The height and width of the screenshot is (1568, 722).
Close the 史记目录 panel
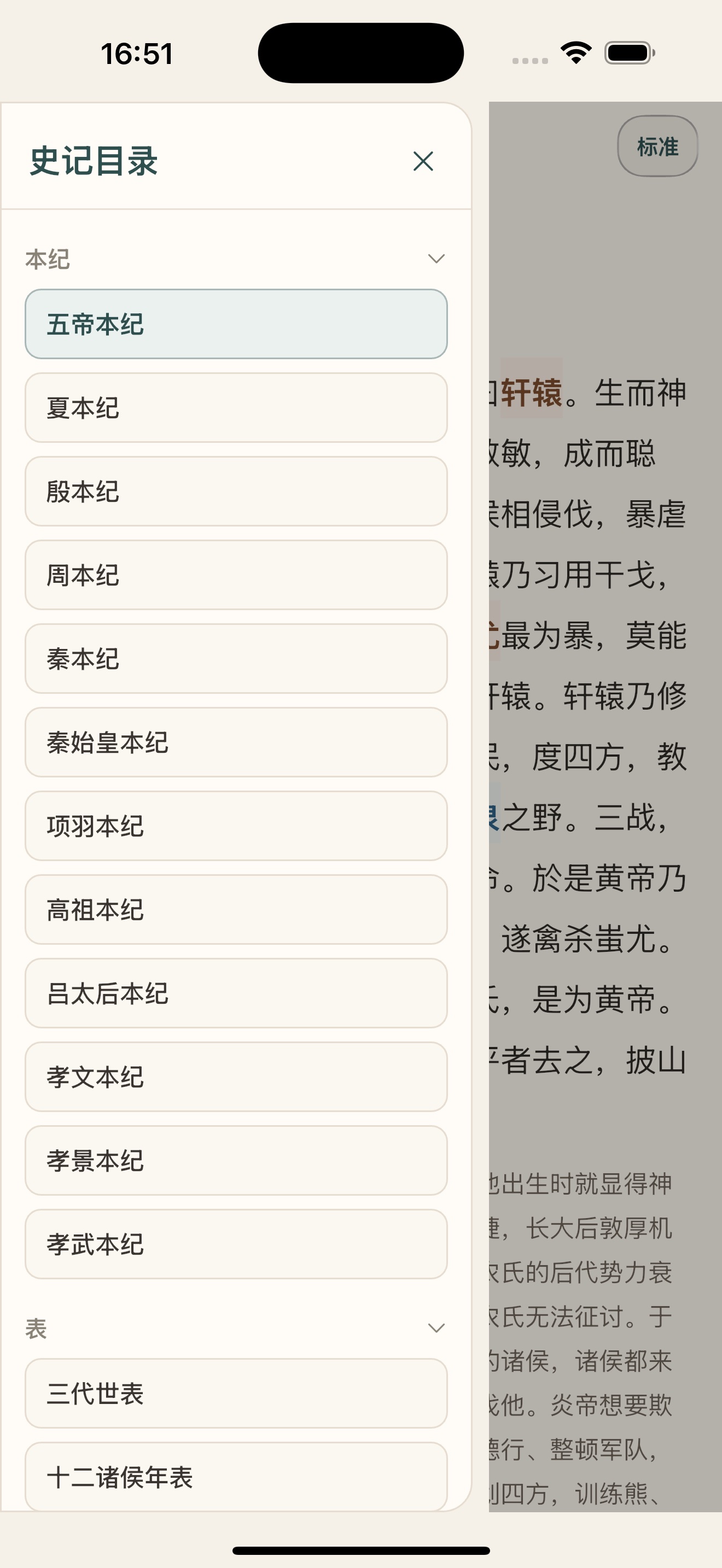pyautogui.click(x=422, y=162)
